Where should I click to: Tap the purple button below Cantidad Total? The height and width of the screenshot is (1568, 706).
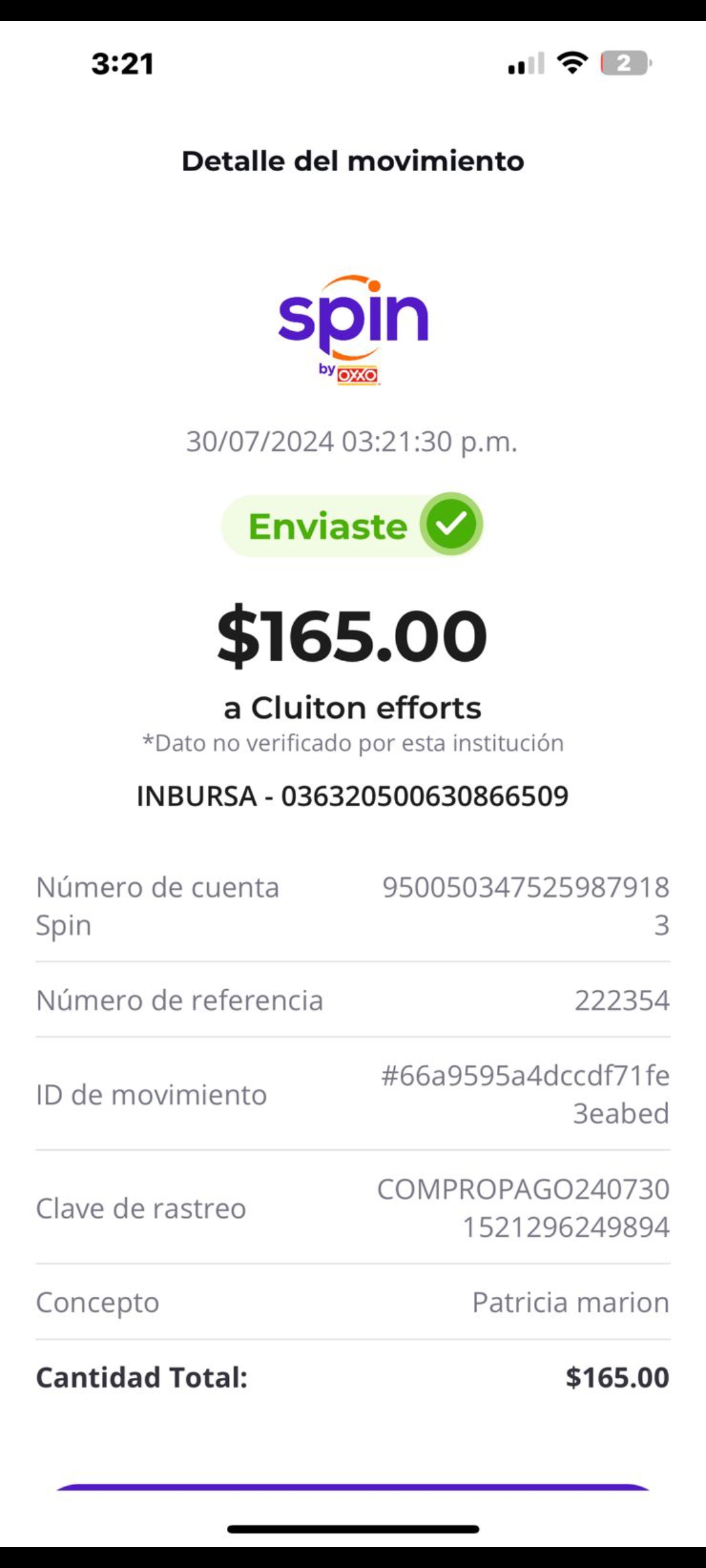[353, 1487]
